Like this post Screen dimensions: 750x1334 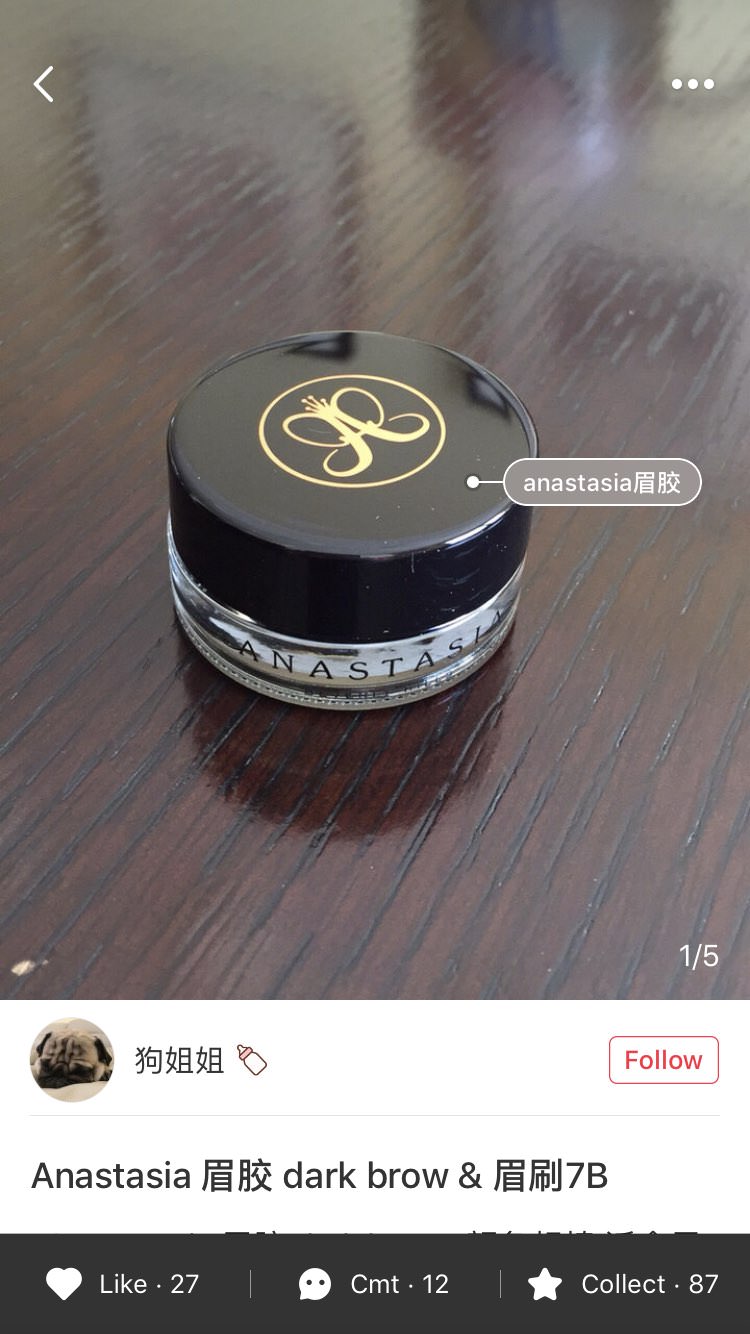(x=123, y=1284)
